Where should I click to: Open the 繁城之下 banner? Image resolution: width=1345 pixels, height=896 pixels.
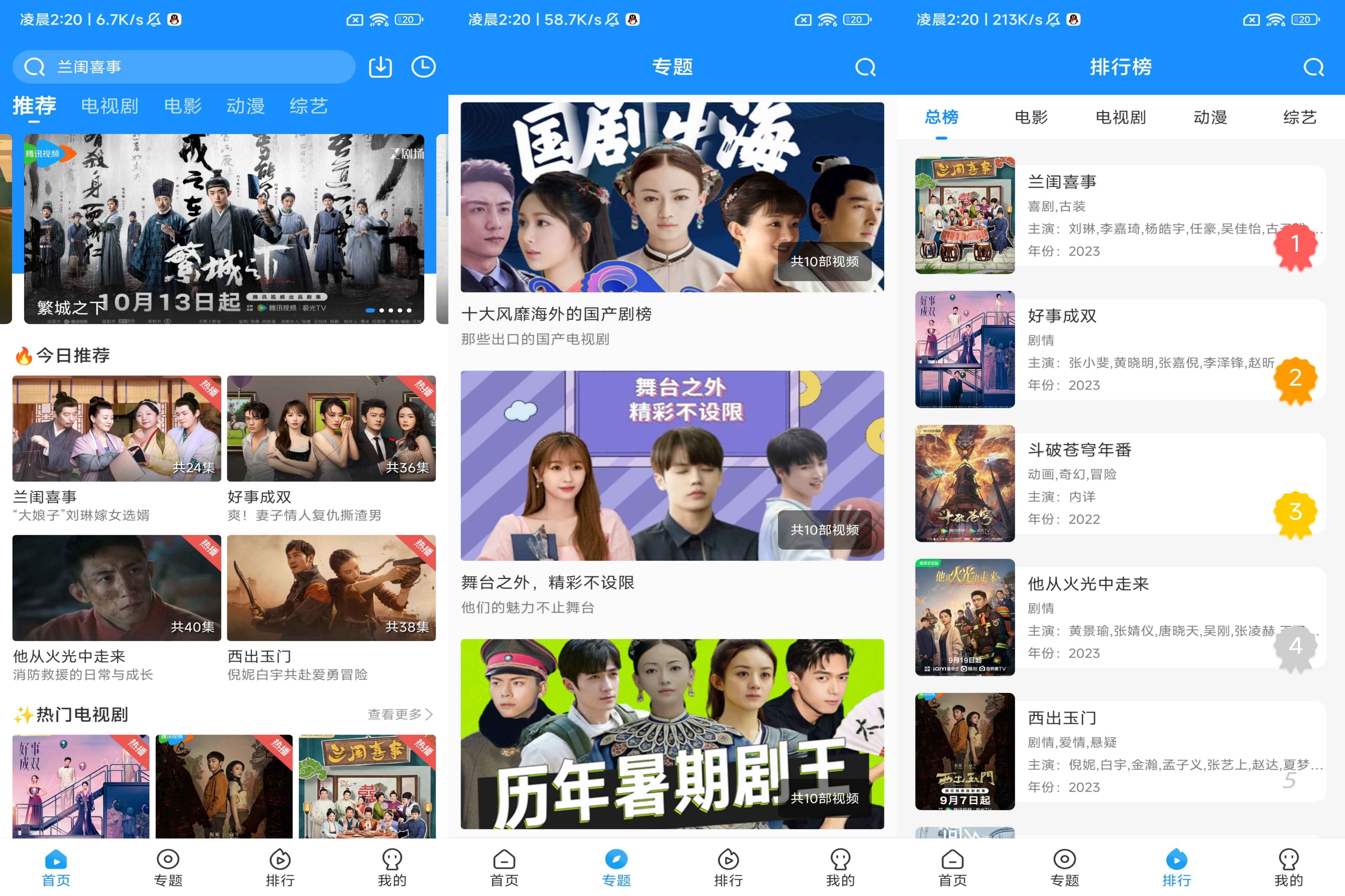click(223, 229)
